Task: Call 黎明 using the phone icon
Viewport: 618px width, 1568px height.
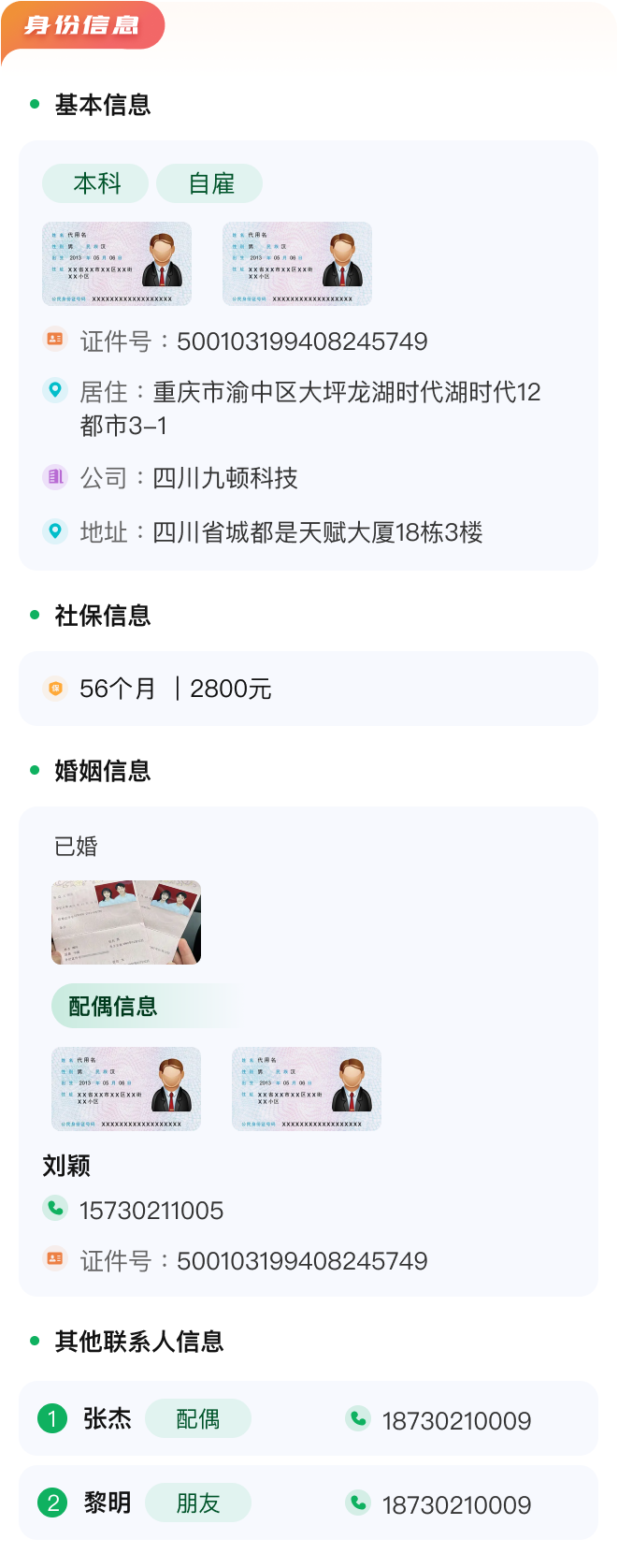Action: coord(358,1503)
